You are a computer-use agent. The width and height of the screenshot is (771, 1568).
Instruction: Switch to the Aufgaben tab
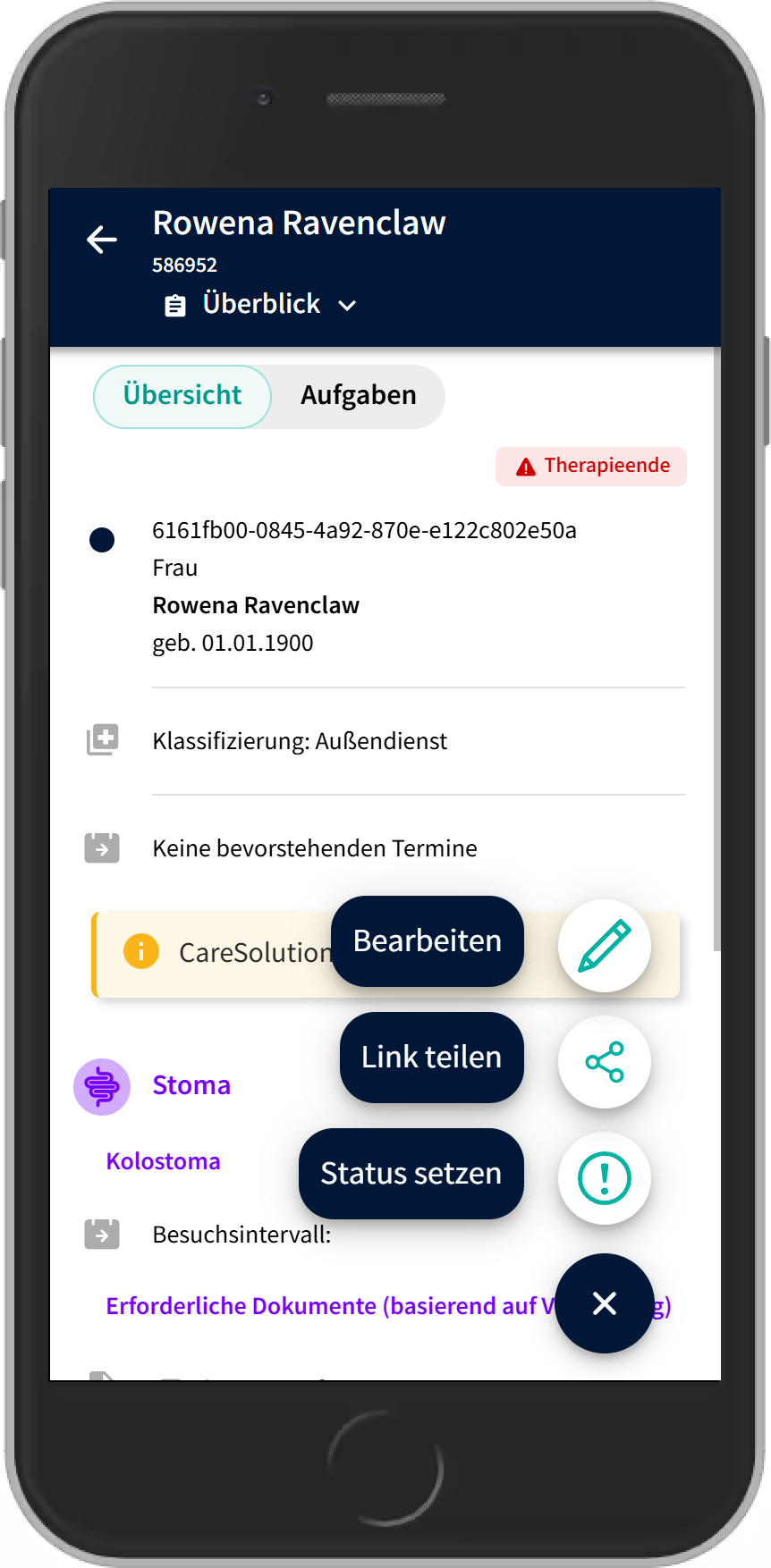point(358,396)
